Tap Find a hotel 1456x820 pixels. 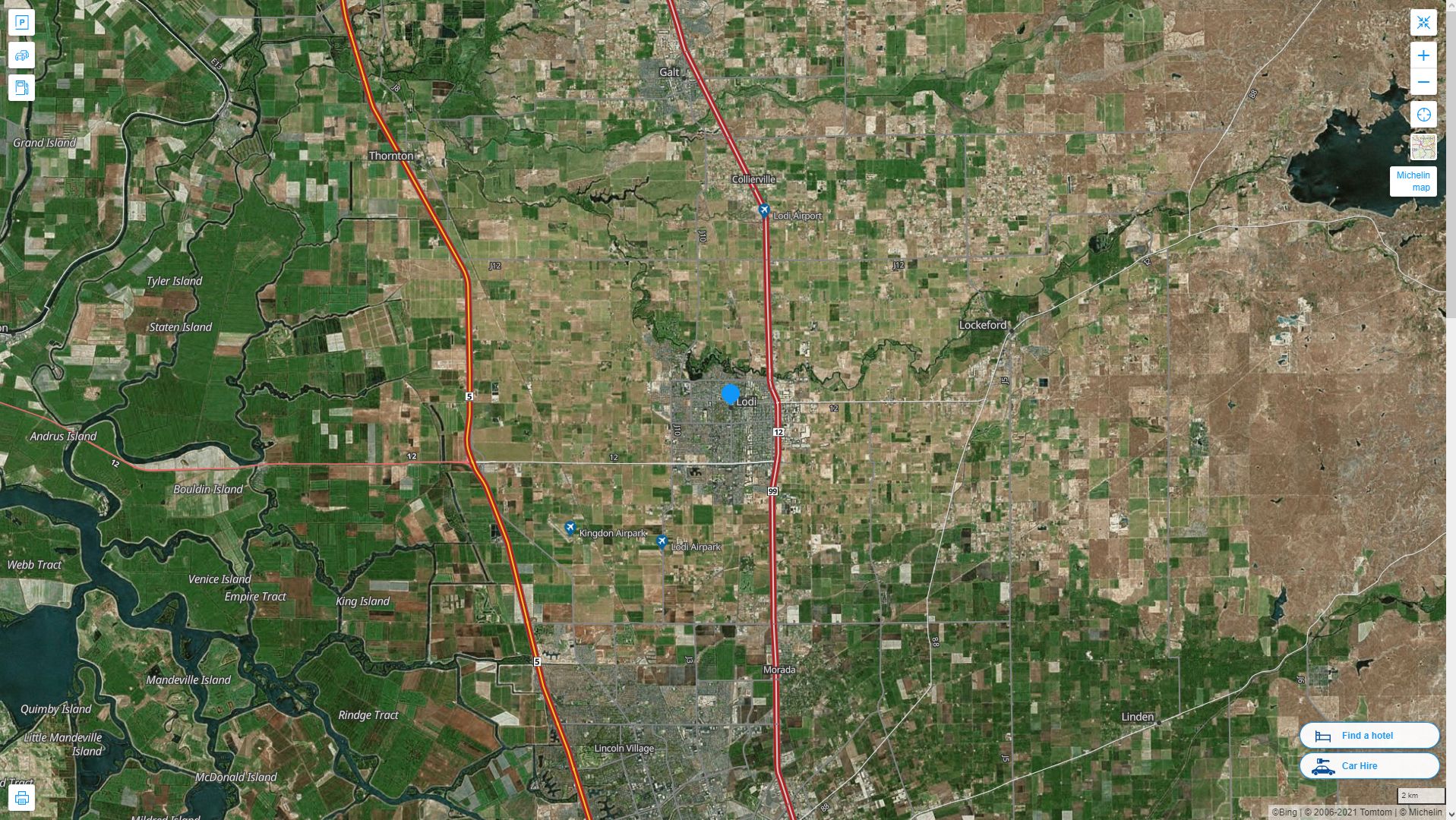click(x=1369, y=736)
